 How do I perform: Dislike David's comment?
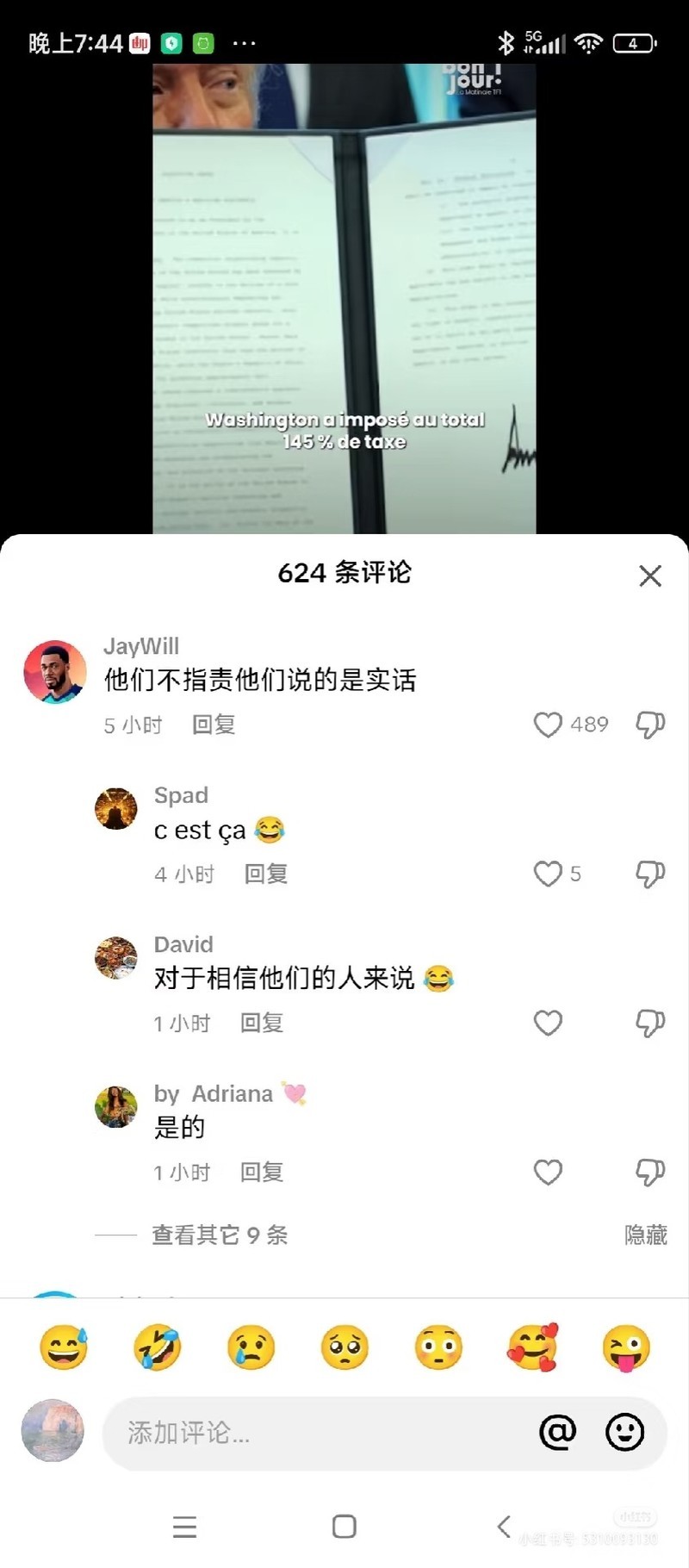point(650,1023)
